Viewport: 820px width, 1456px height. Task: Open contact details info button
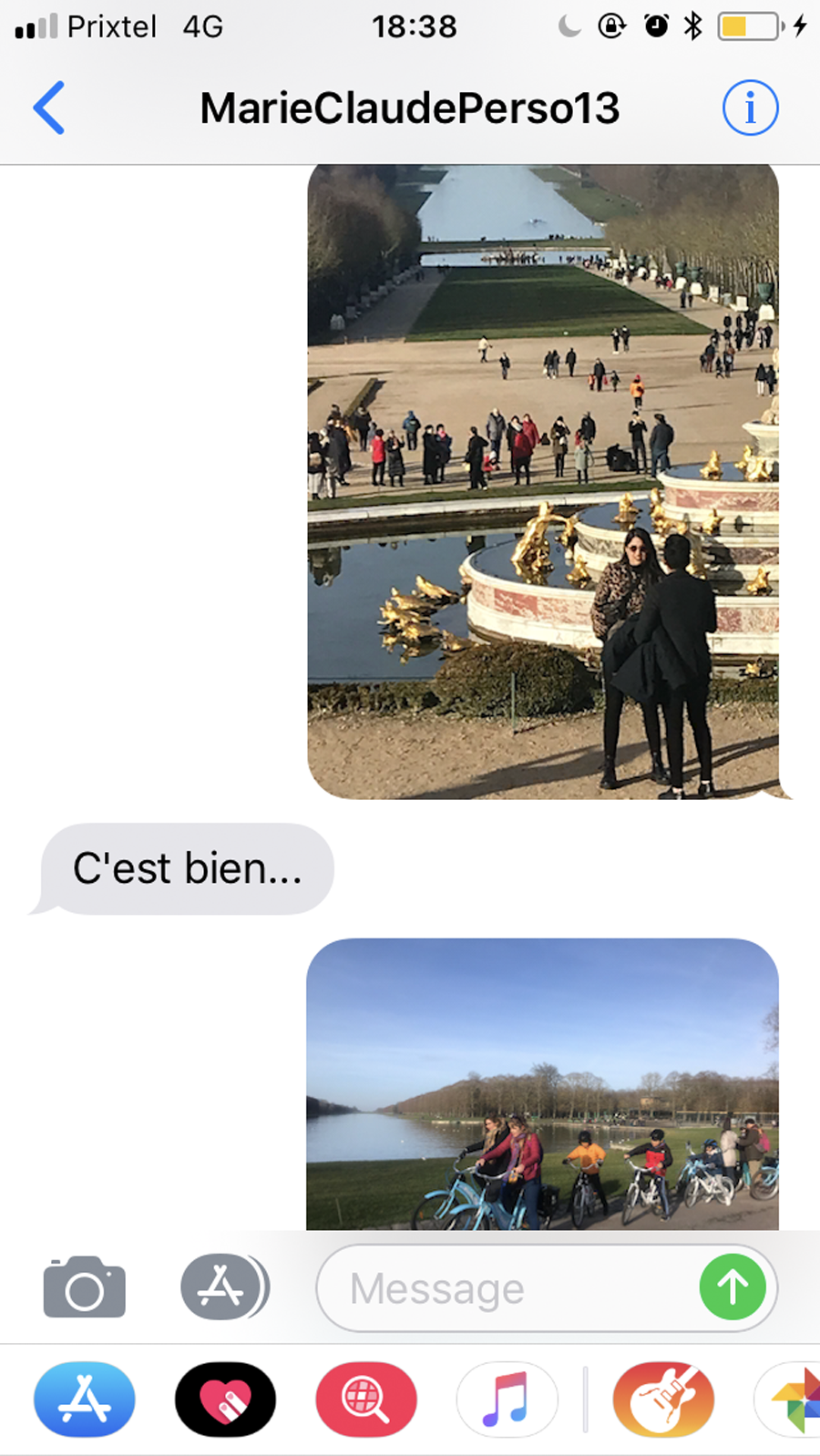pyautogui.click(x=750, y=108)
